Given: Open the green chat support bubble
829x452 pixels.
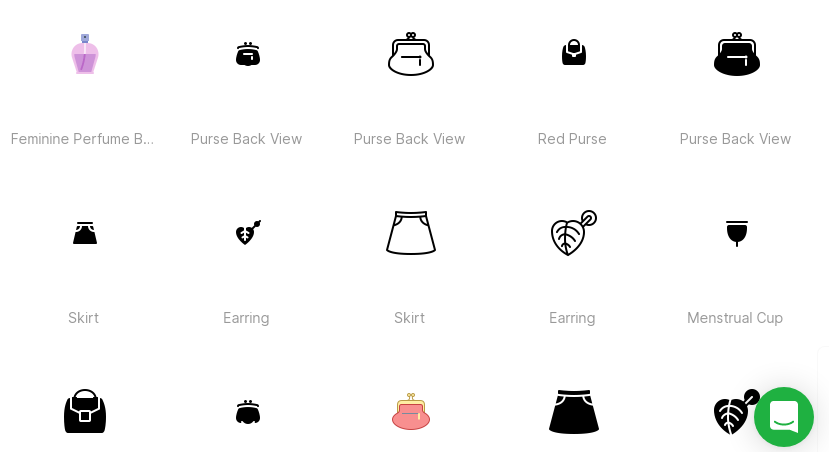Looking at the screenshot, I should pyautogui.click(x=783, y=417).
